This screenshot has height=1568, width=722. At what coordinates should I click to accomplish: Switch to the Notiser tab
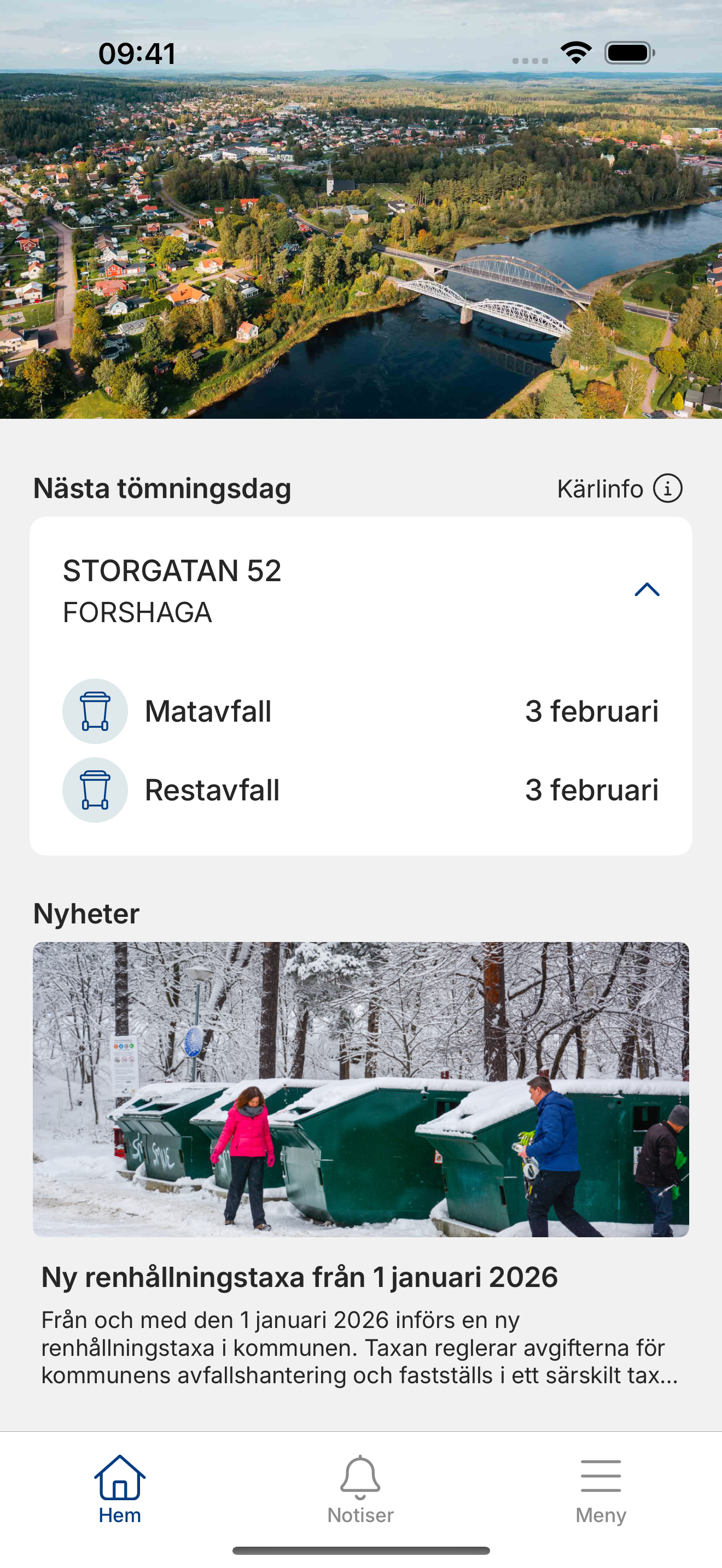360,1489
